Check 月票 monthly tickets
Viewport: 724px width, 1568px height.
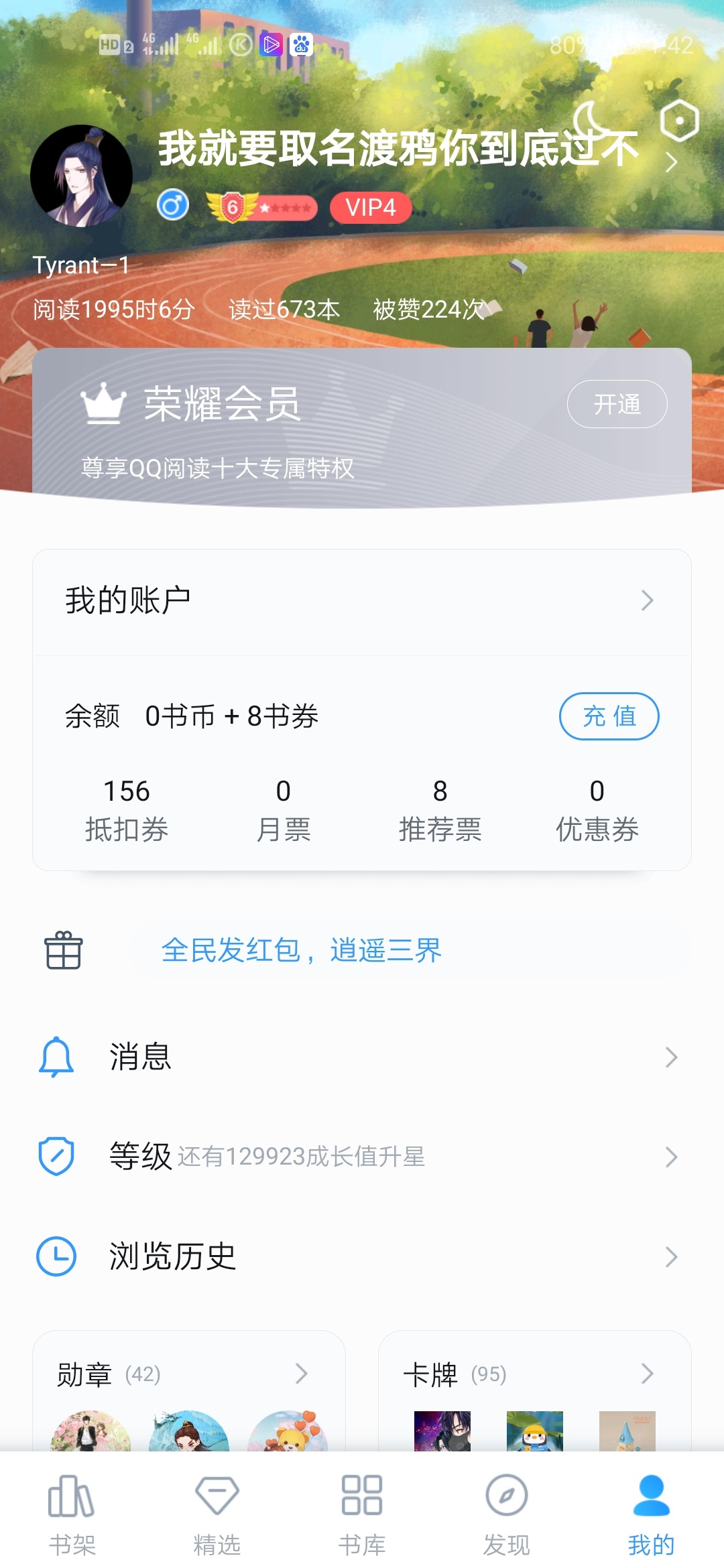click(283, 809)
